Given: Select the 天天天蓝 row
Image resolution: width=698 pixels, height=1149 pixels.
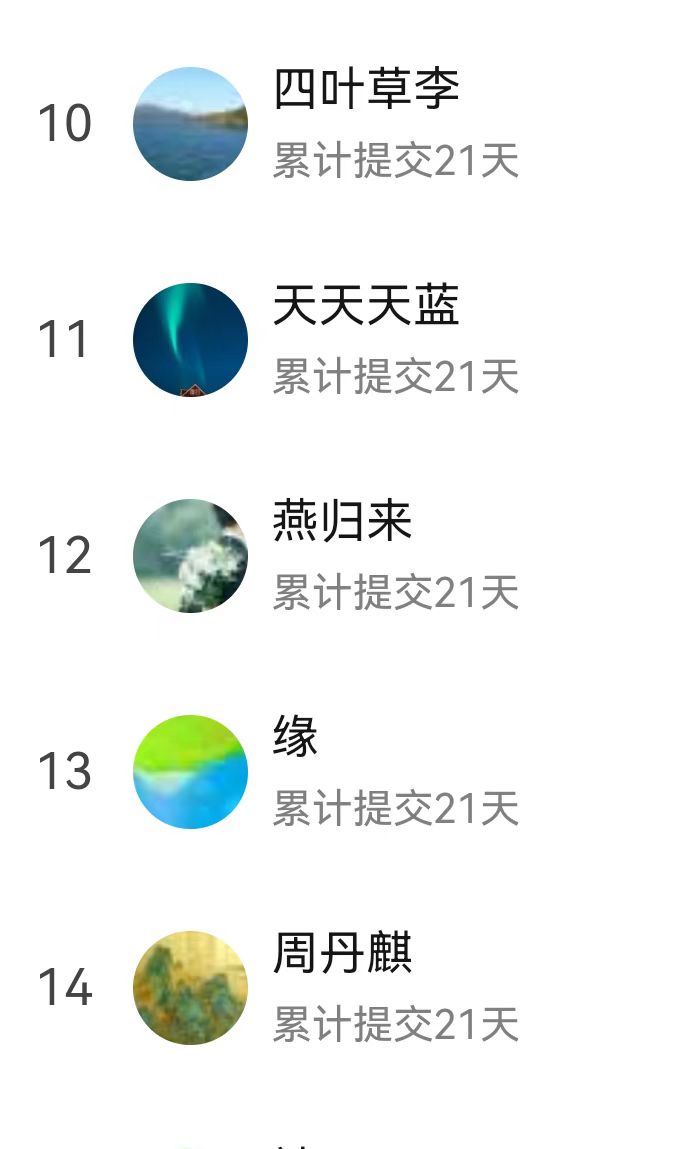Looking at the screenshot, I should 366,340.
